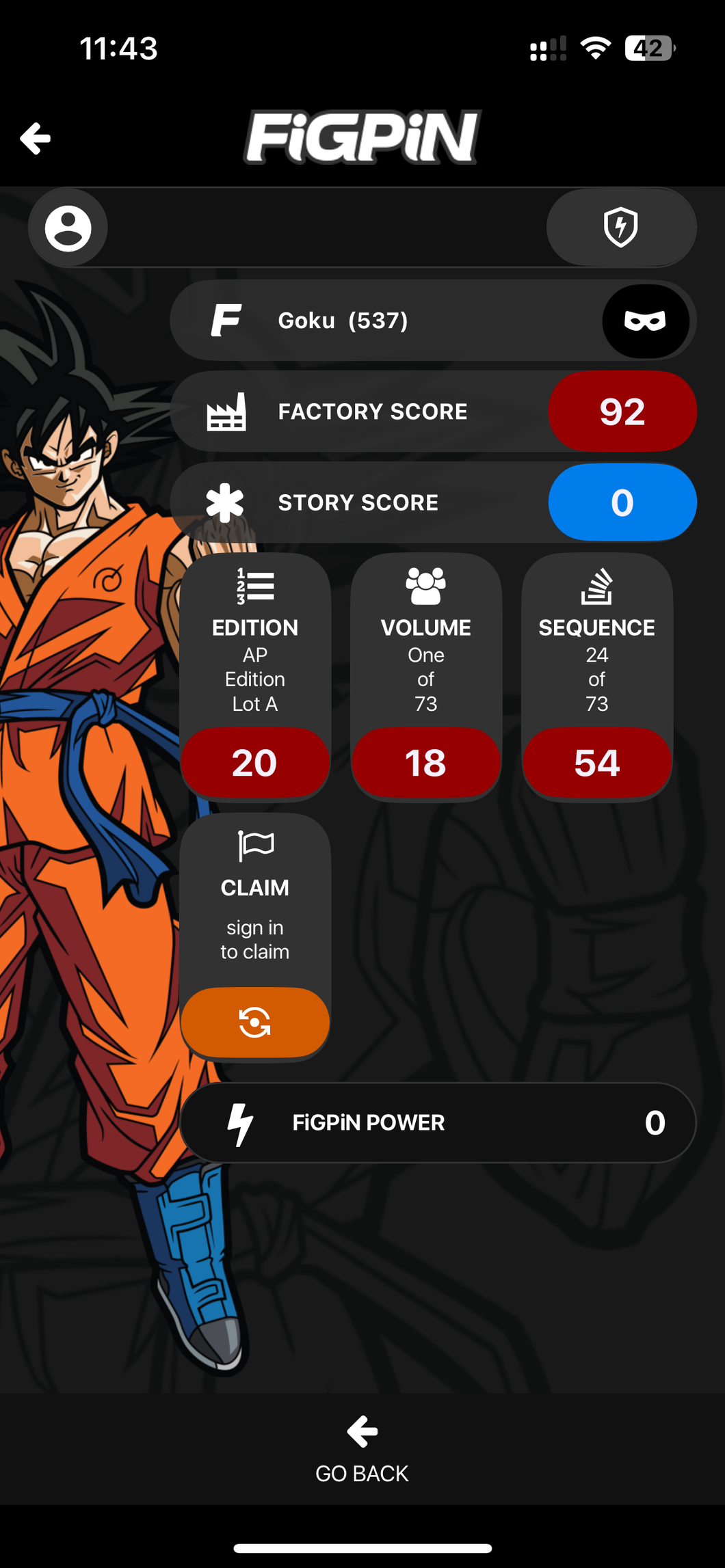Tap the orange claim sign-in button
725x1568 pixels.
tap(254, 1023)
